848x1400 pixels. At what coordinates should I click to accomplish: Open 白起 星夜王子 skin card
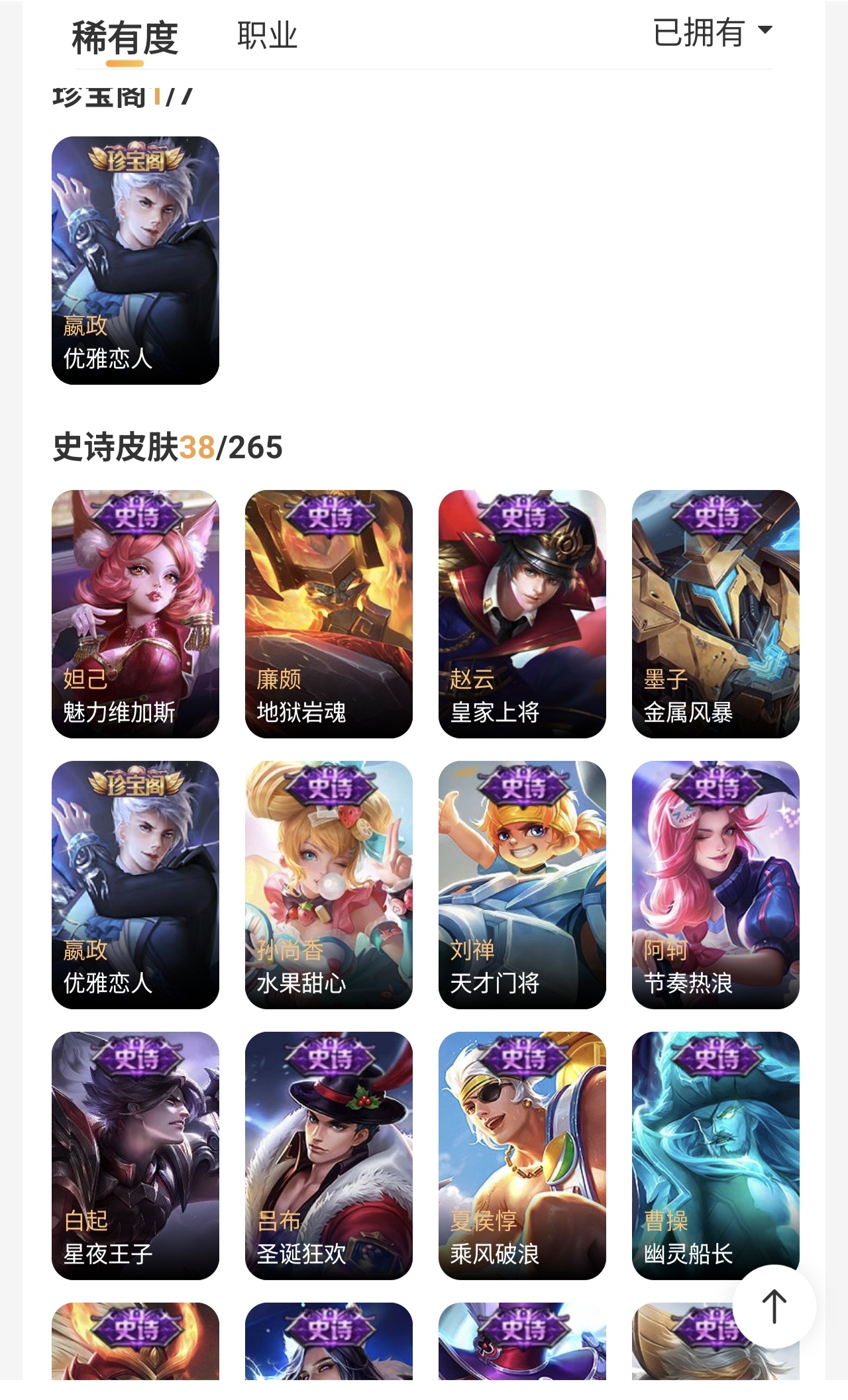pos(135,1155)
